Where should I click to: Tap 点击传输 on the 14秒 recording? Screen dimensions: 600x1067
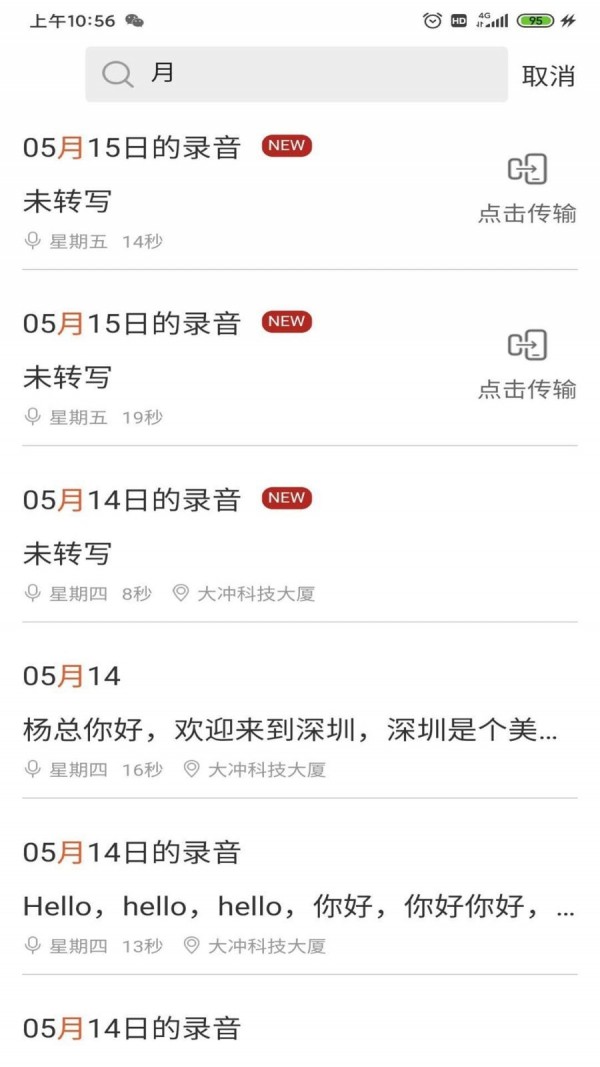pos(527,190)
